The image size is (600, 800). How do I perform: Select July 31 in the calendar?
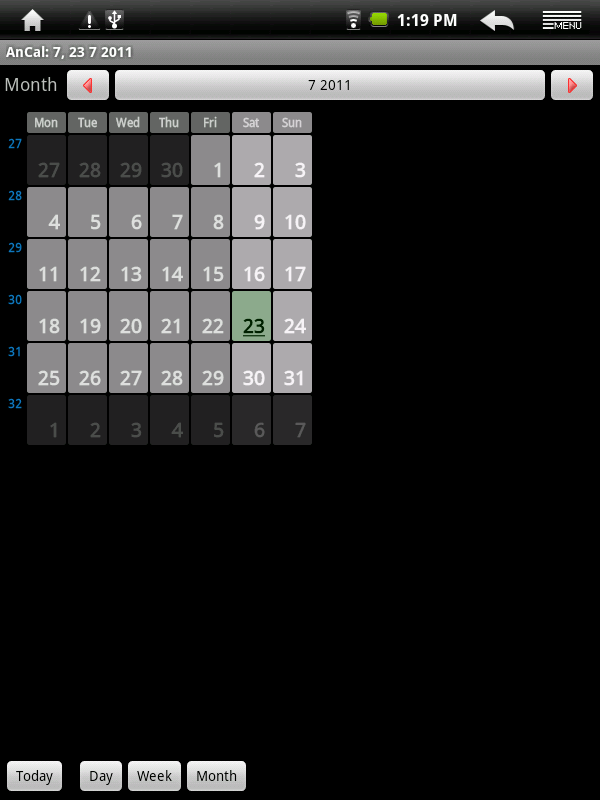click(x=293, y=368)
